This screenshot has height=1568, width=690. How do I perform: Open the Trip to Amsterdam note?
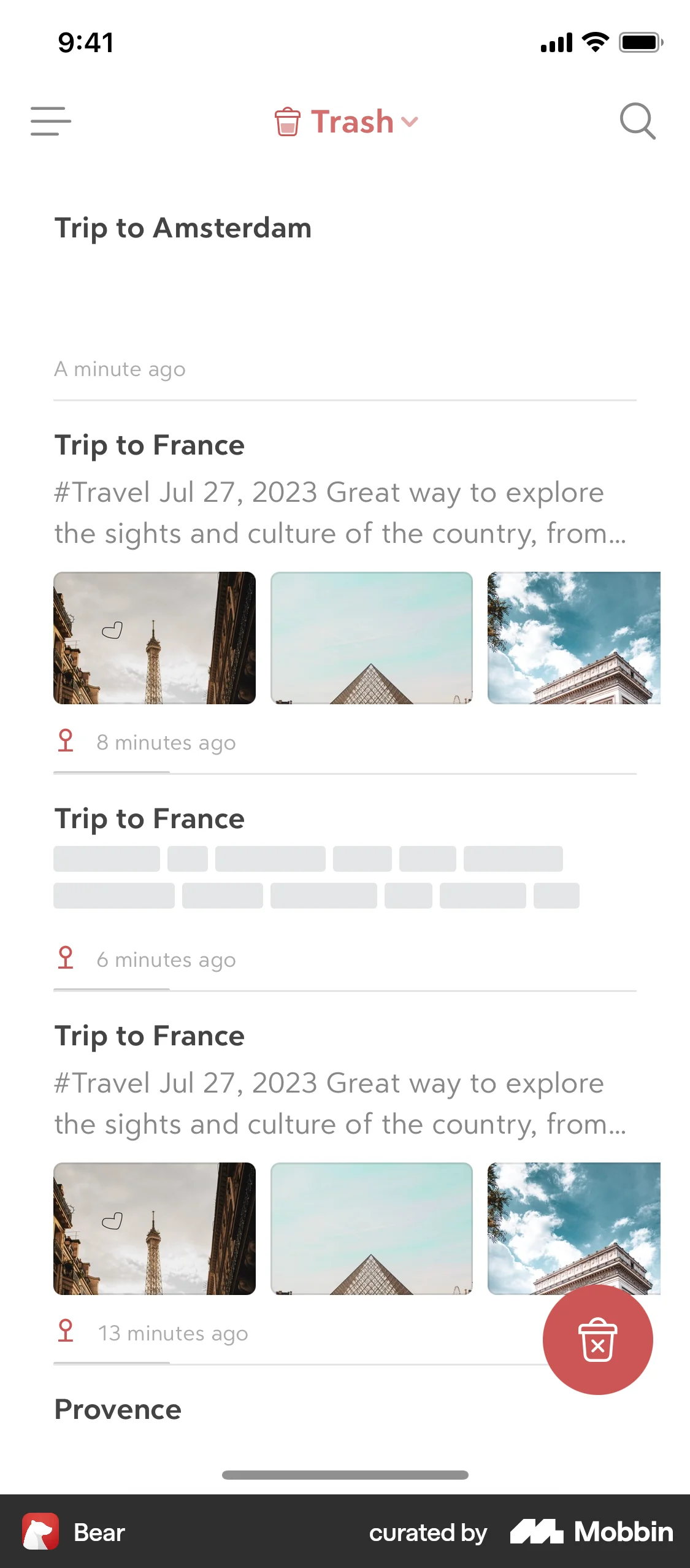(183, 228)
